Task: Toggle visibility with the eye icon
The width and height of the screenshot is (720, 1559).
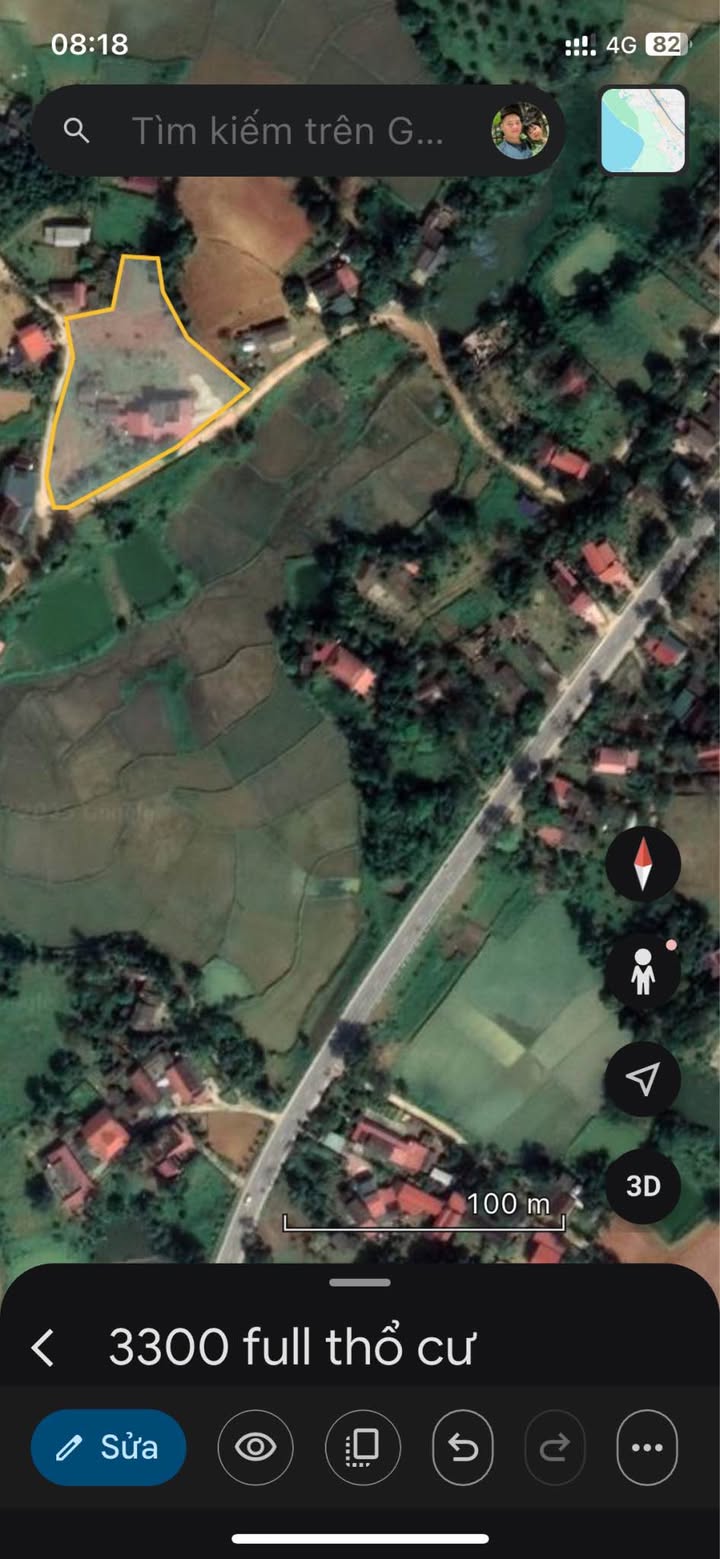Action: (255, 1447)
